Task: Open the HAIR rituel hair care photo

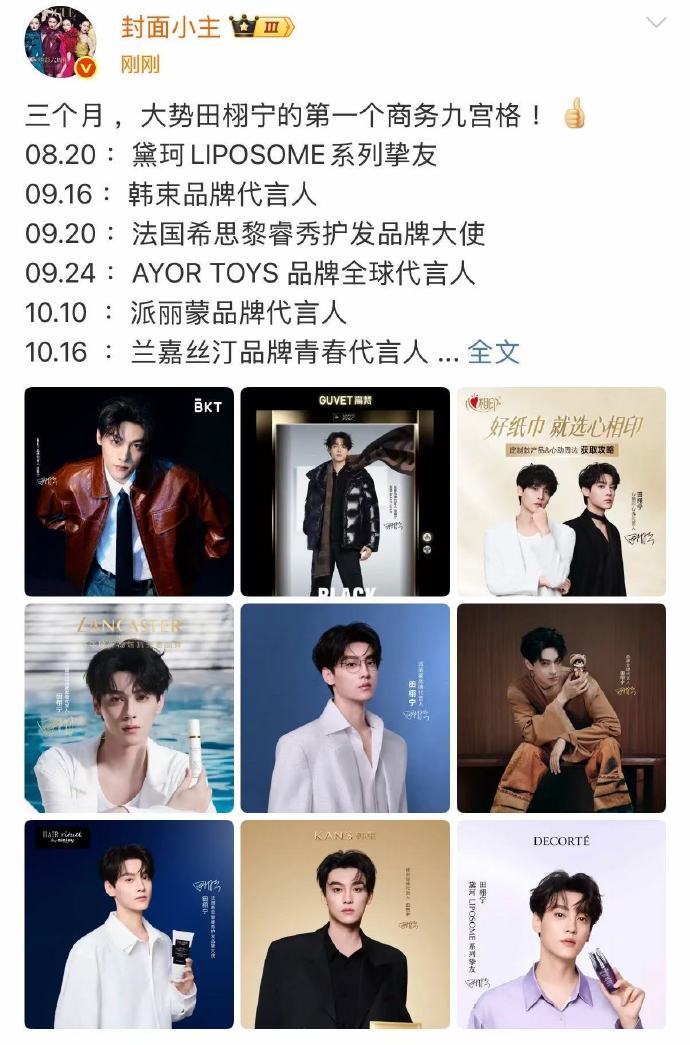Action: pos(129,924)
